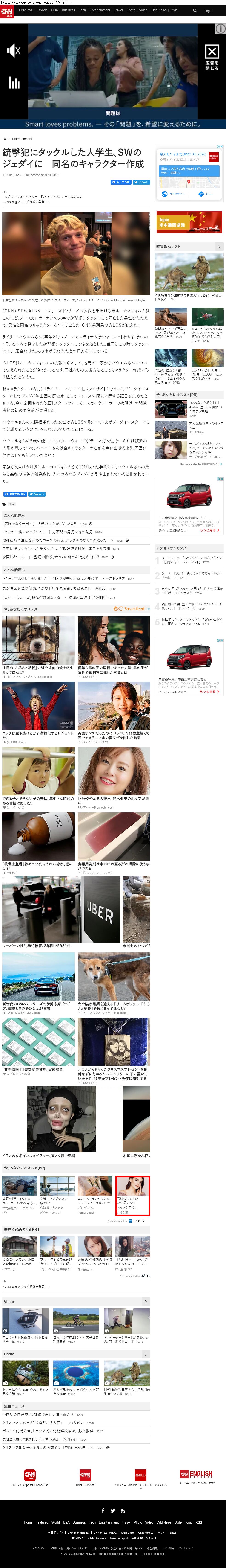Tap the Login link
Viewport: 226px width, 1568px height.
(208, 10)
